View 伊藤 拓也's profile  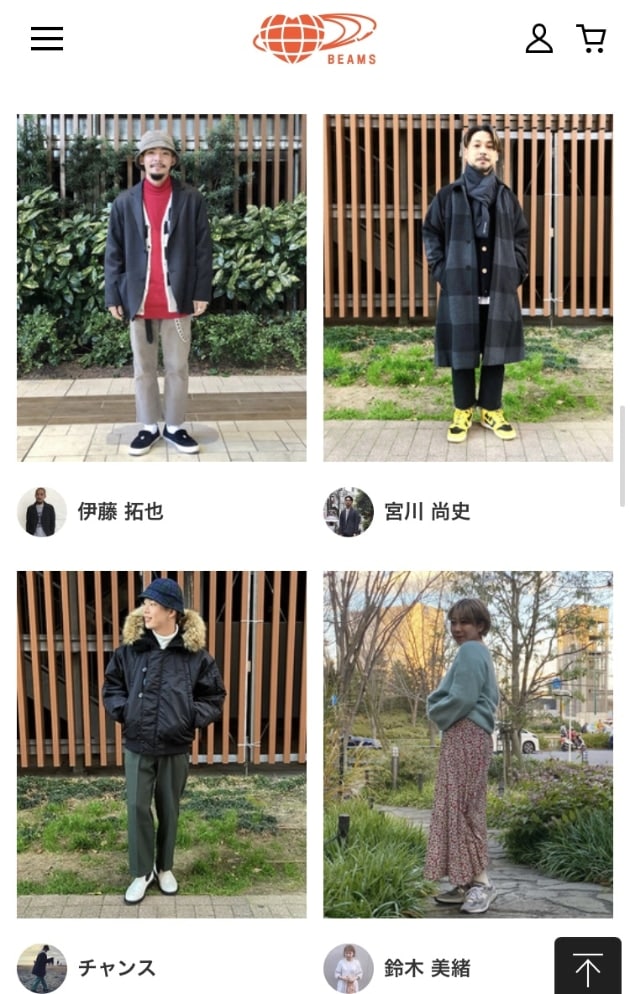click(x=119, y=512)
